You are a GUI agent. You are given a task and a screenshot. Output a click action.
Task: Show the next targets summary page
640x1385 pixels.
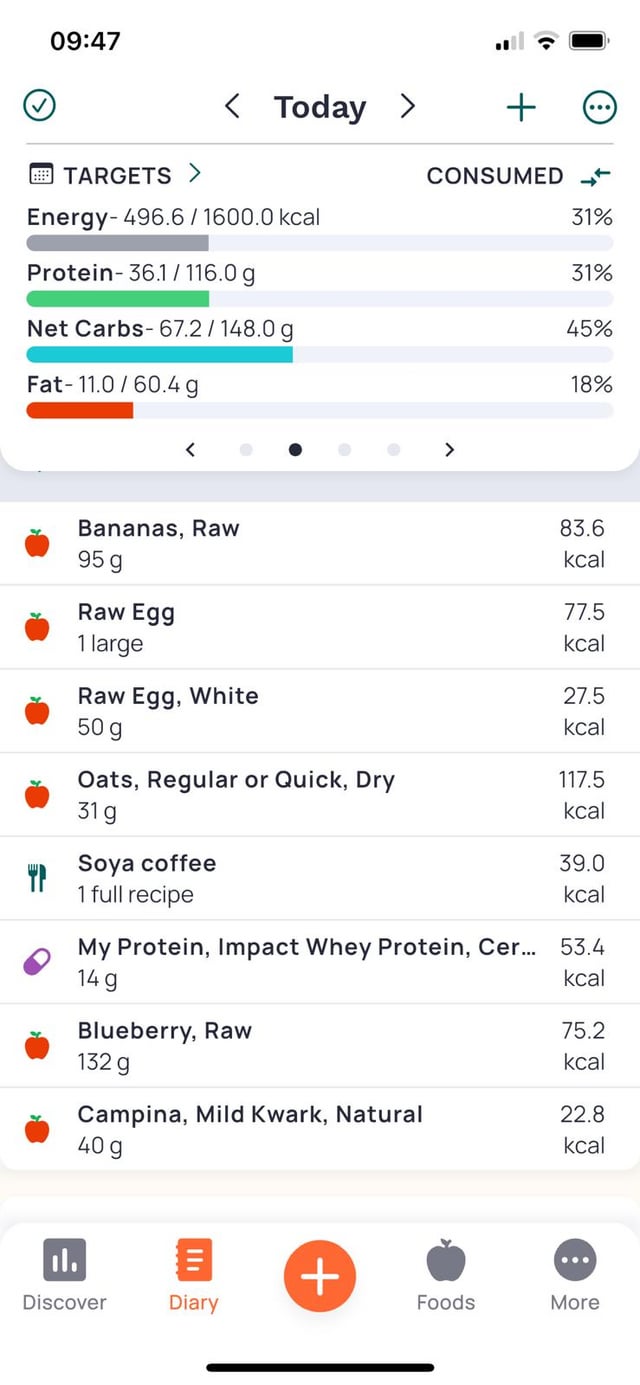[x=449, y=449]
